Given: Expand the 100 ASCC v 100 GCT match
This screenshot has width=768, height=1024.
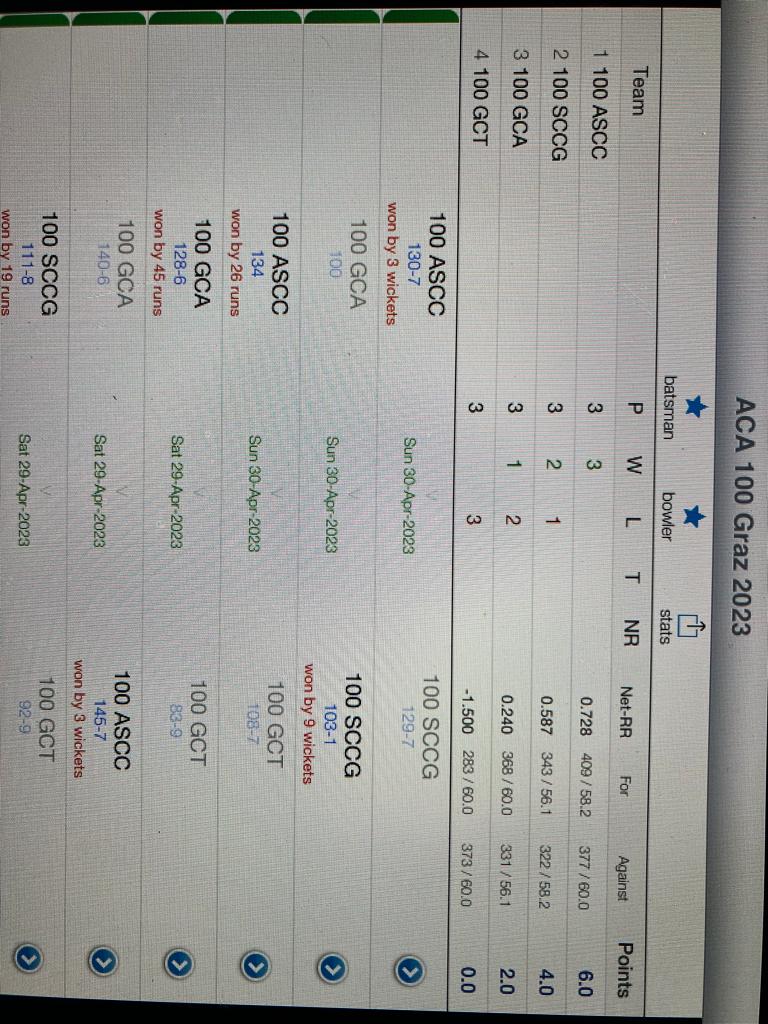Looking at the screenshot, I should pyautogui.click(x=255, y=967).
